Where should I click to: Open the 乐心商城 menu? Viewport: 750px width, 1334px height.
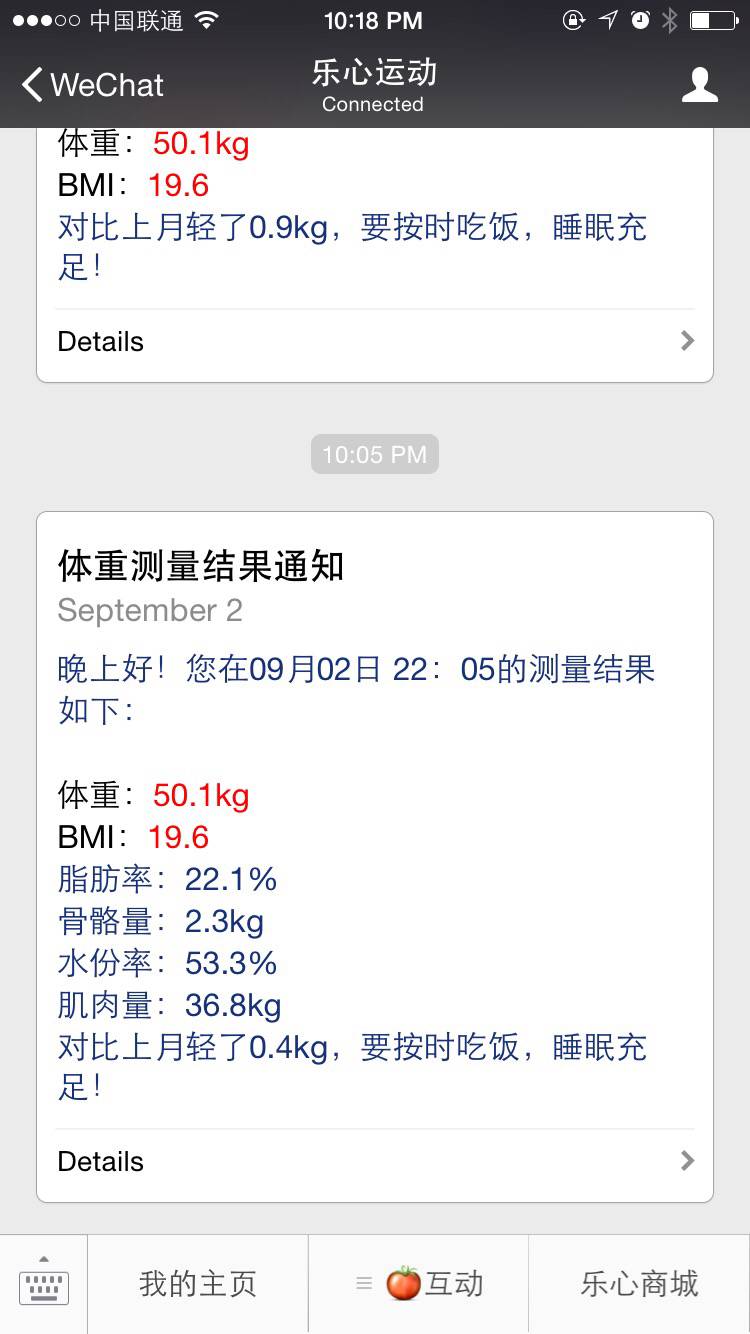pos(639,1284)
